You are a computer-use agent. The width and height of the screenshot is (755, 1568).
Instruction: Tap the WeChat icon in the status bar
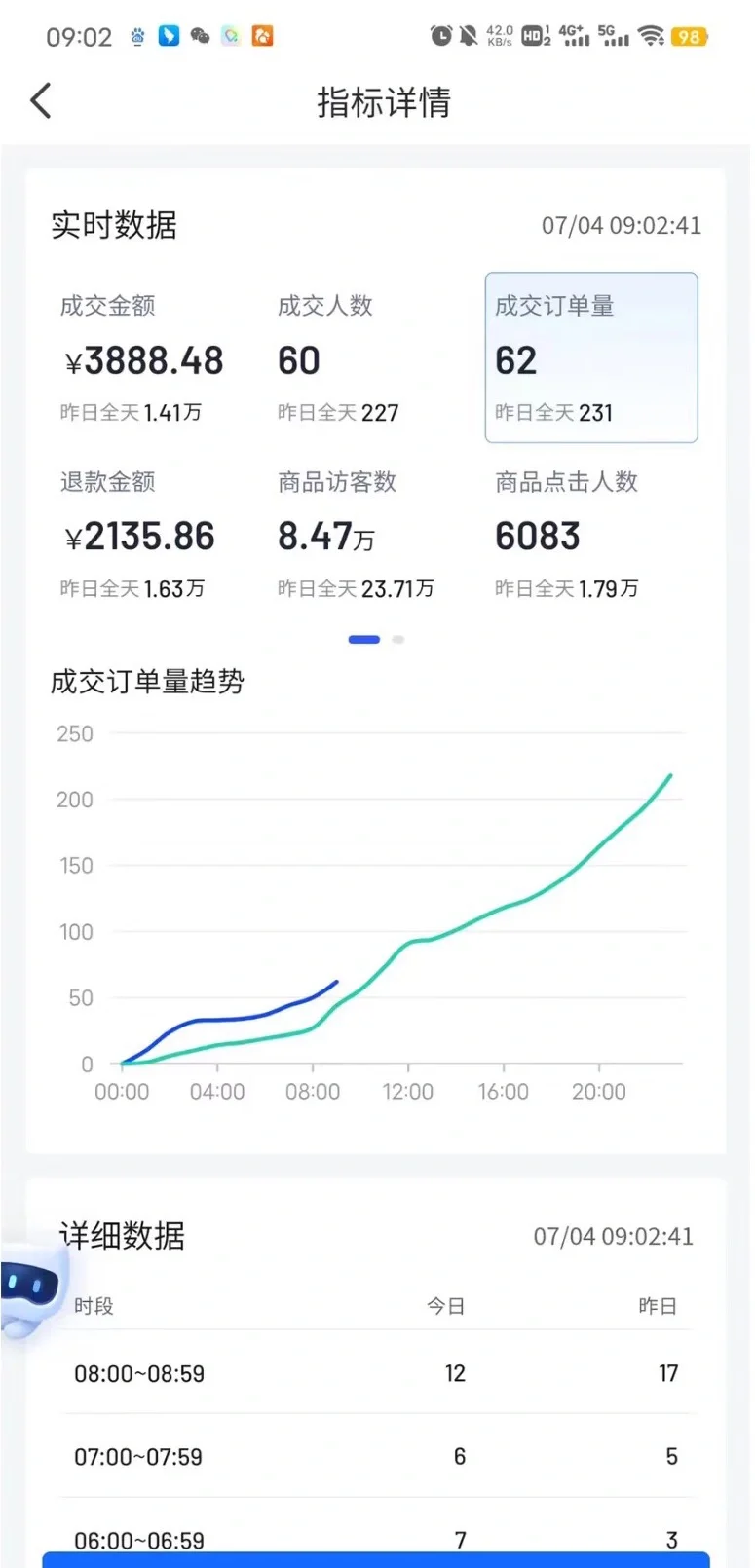tap(200, 35)
